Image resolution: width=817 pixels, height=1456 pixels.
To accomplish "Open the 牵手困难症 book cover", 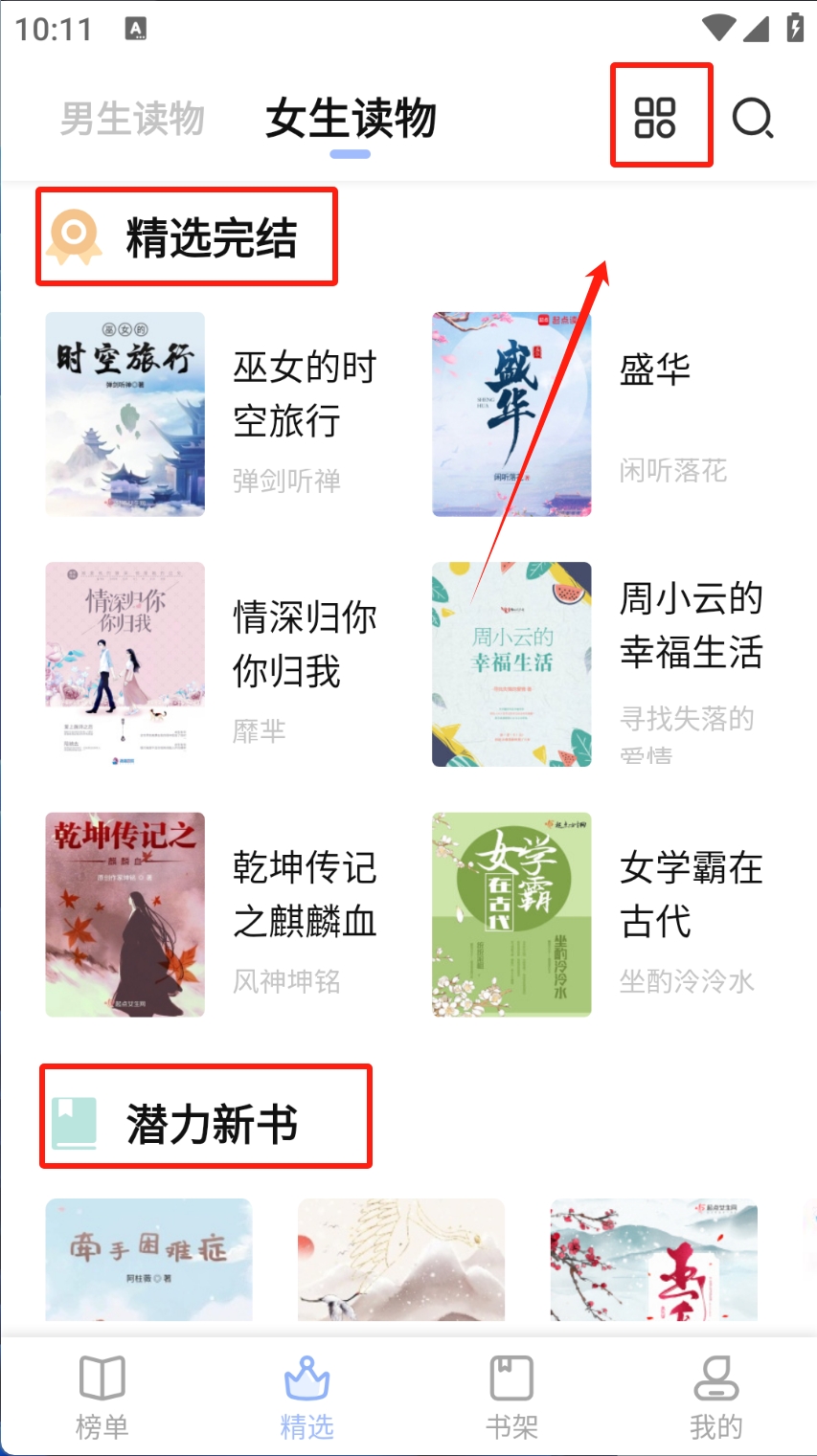I will click(x=148, y=1259).
